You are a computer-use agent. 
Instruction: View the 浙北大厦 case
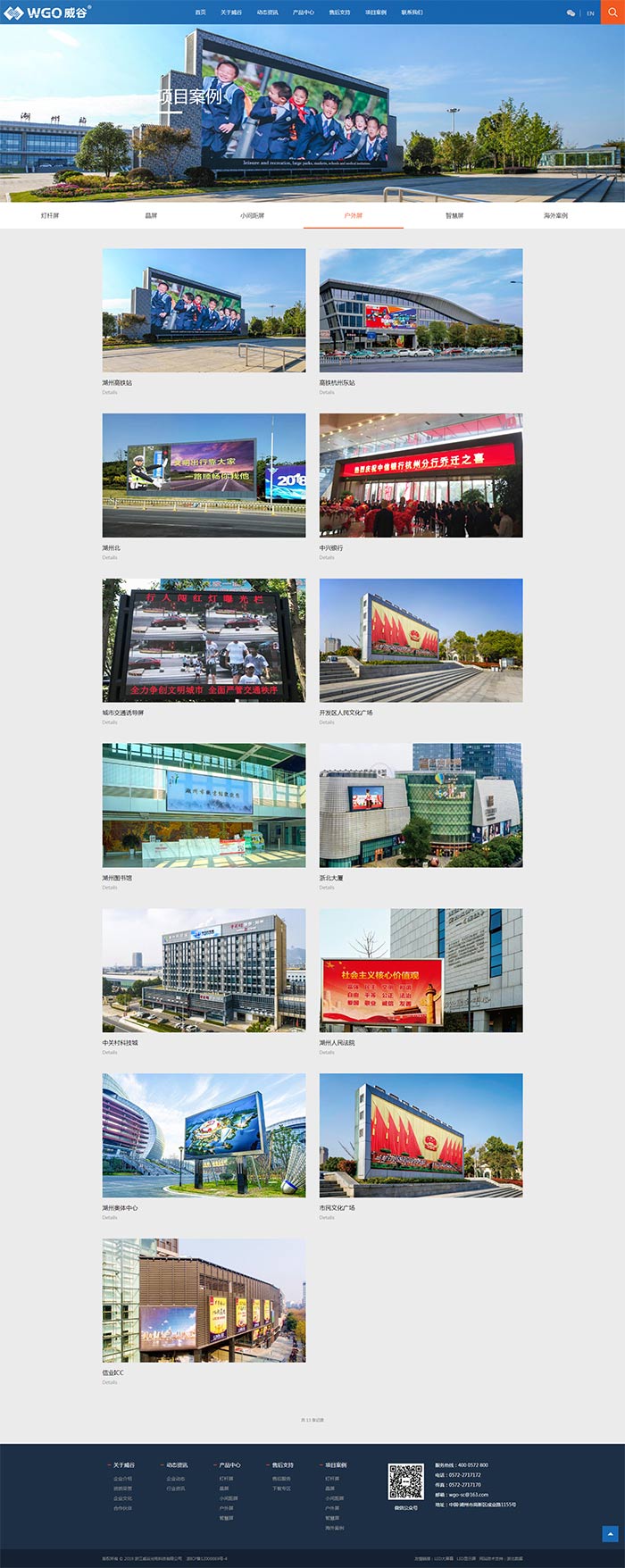(421, 805)
